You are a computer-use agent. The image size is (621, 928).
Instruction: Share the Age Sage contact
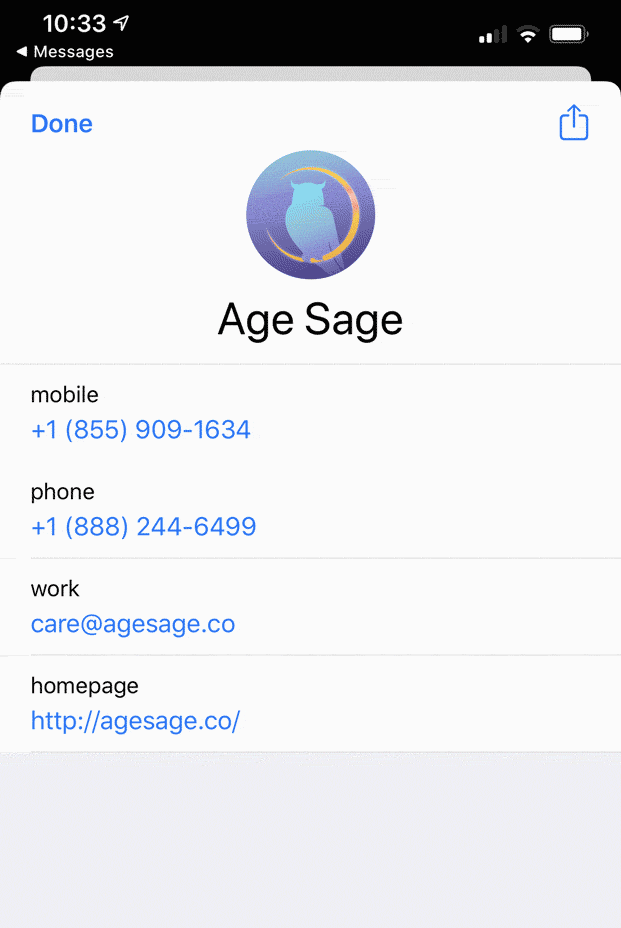pyautogui.click(x=573, y=123)
